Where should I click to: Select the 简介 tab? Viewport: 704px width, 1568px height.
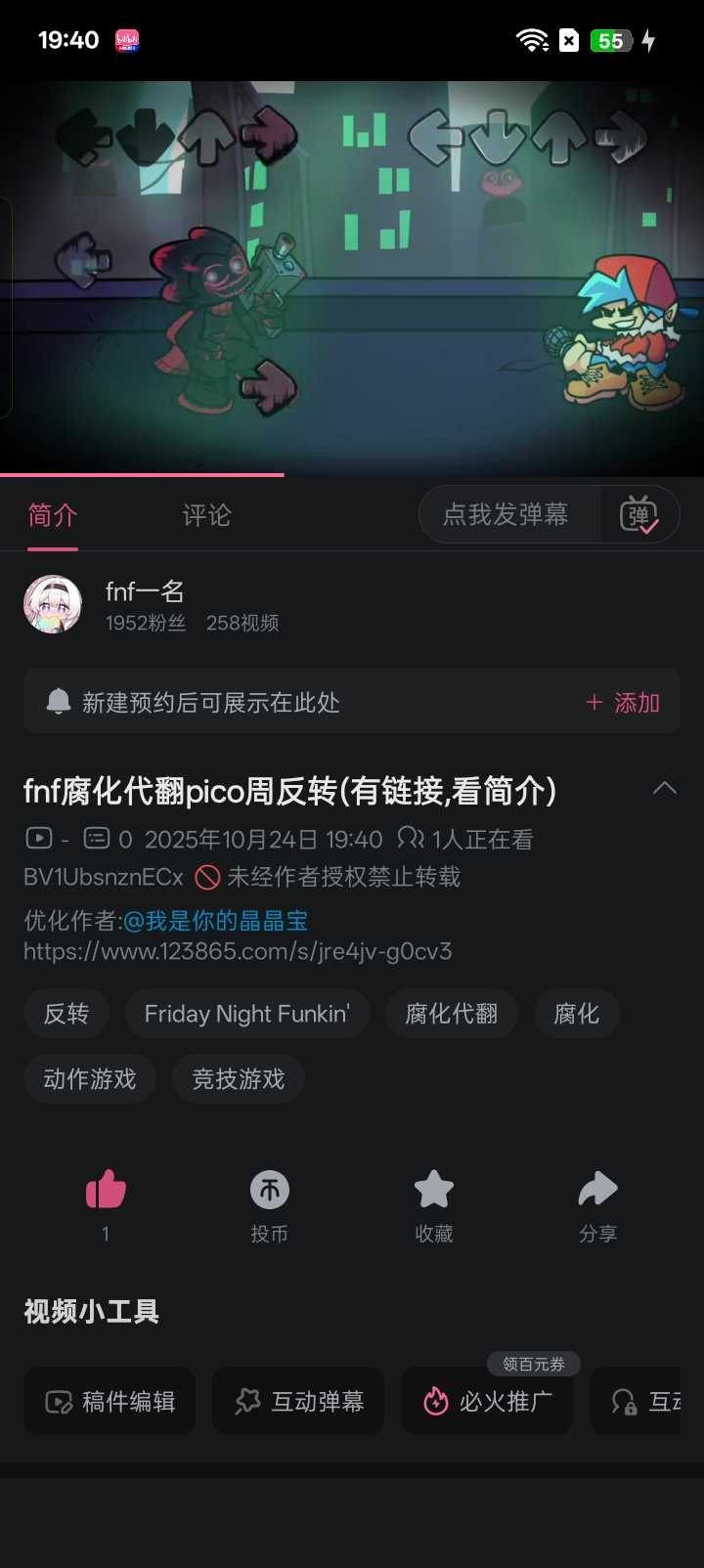pos(53,515)
